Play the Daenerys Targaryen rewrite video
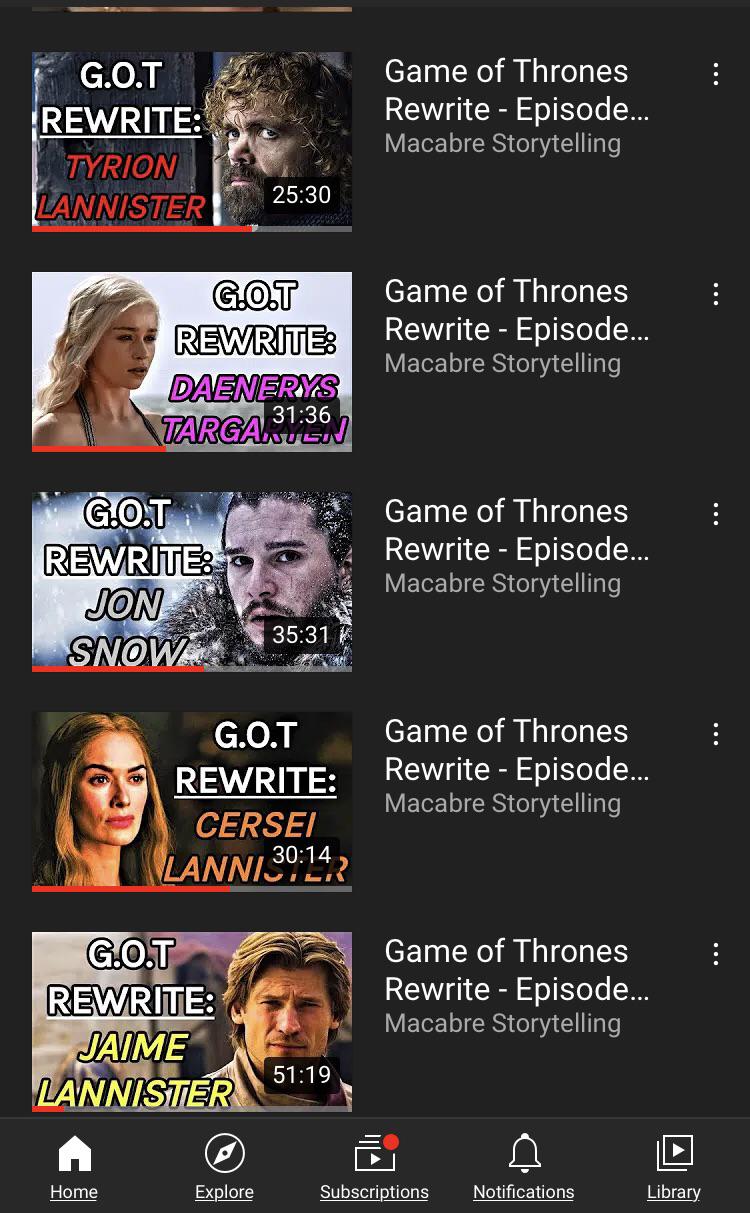The image size is (750, 1213). (x=192, y=362)
